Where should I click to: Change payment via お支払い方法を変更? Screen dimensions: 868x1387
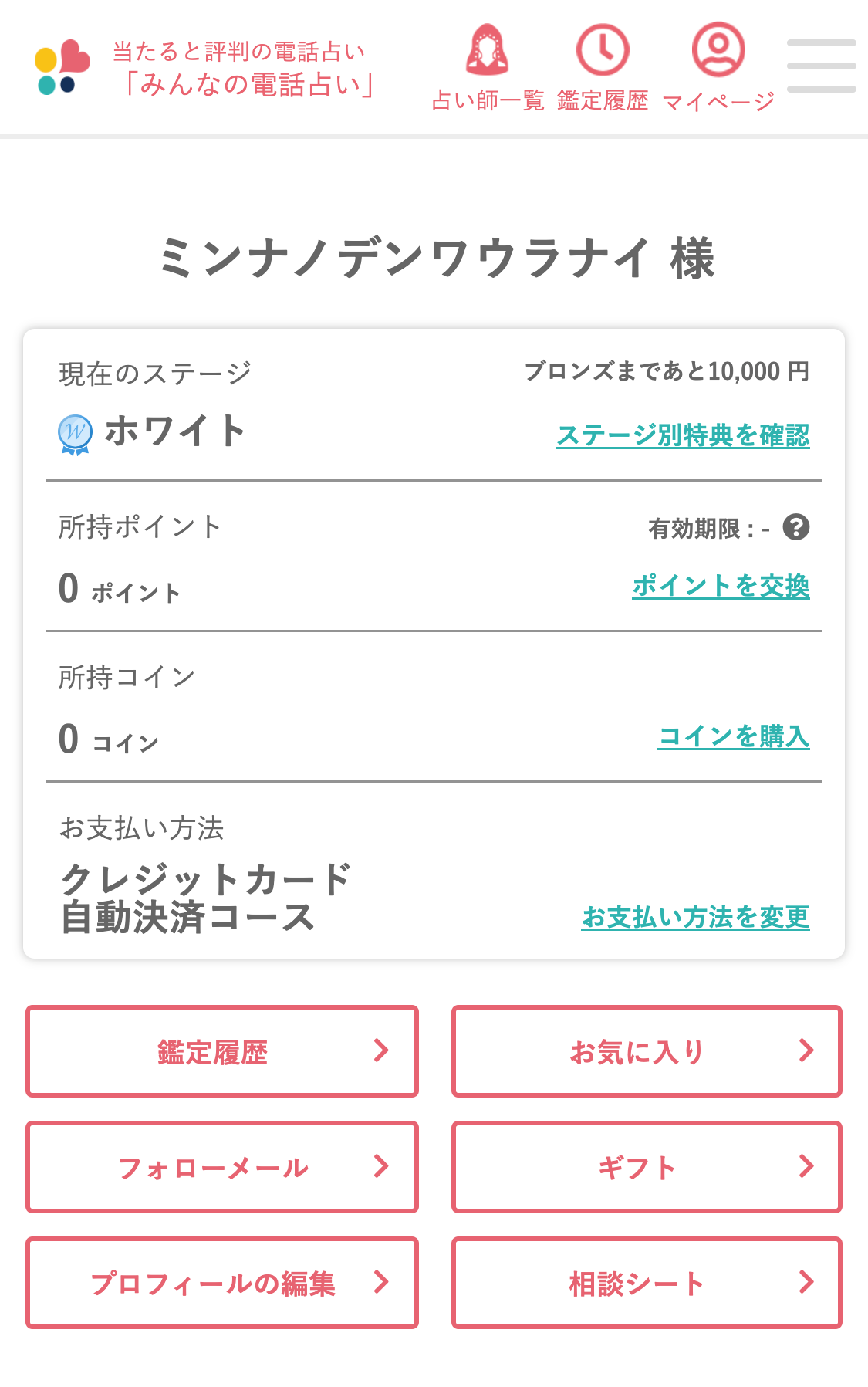pos(695,917)
